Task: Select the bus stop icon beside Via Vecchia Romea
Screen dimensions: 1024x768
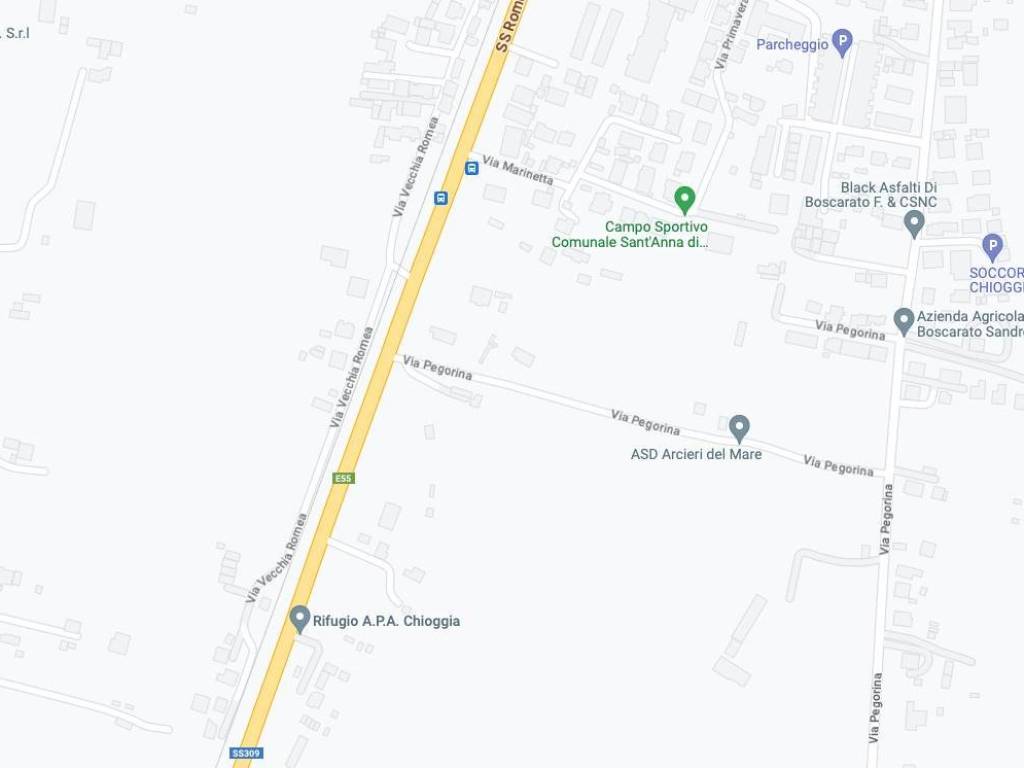Action: tap(440, 198)
